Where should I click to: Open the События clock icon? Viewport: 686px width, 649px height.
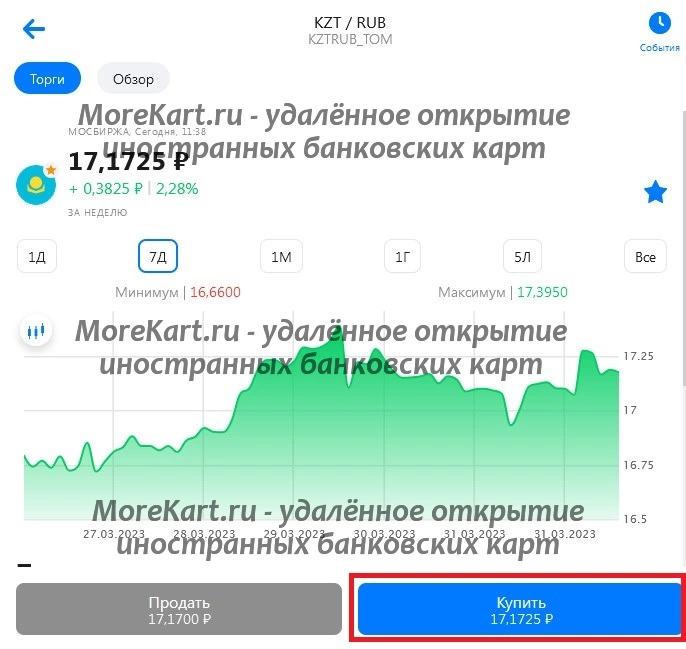[659, 23]
